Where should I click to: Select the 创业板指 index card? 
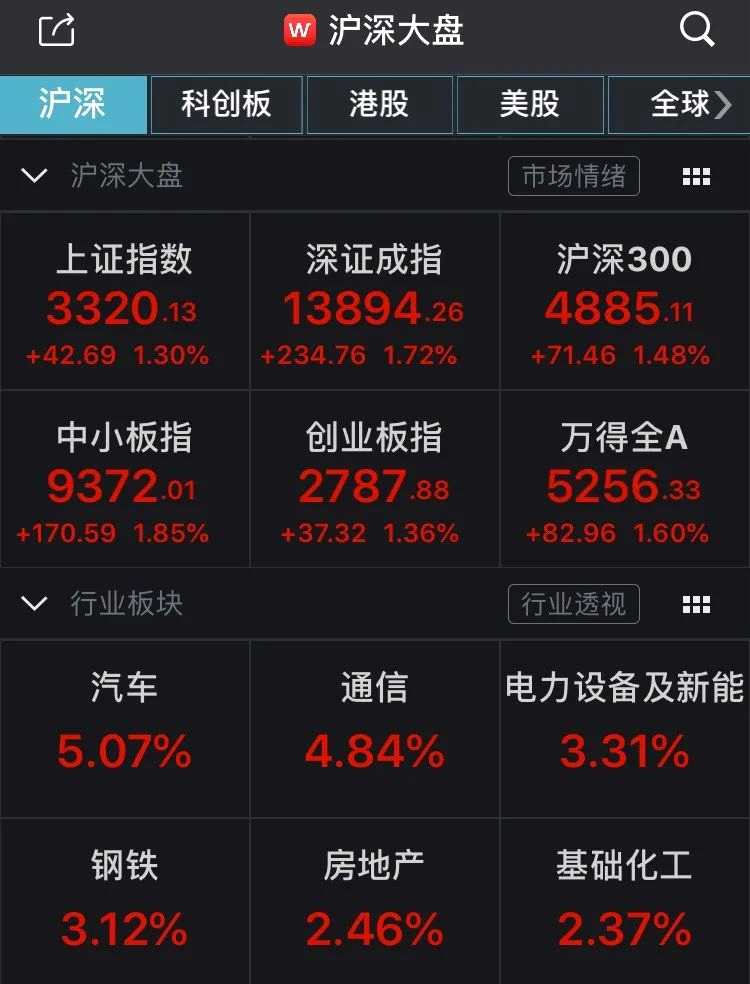coord(374,478)
